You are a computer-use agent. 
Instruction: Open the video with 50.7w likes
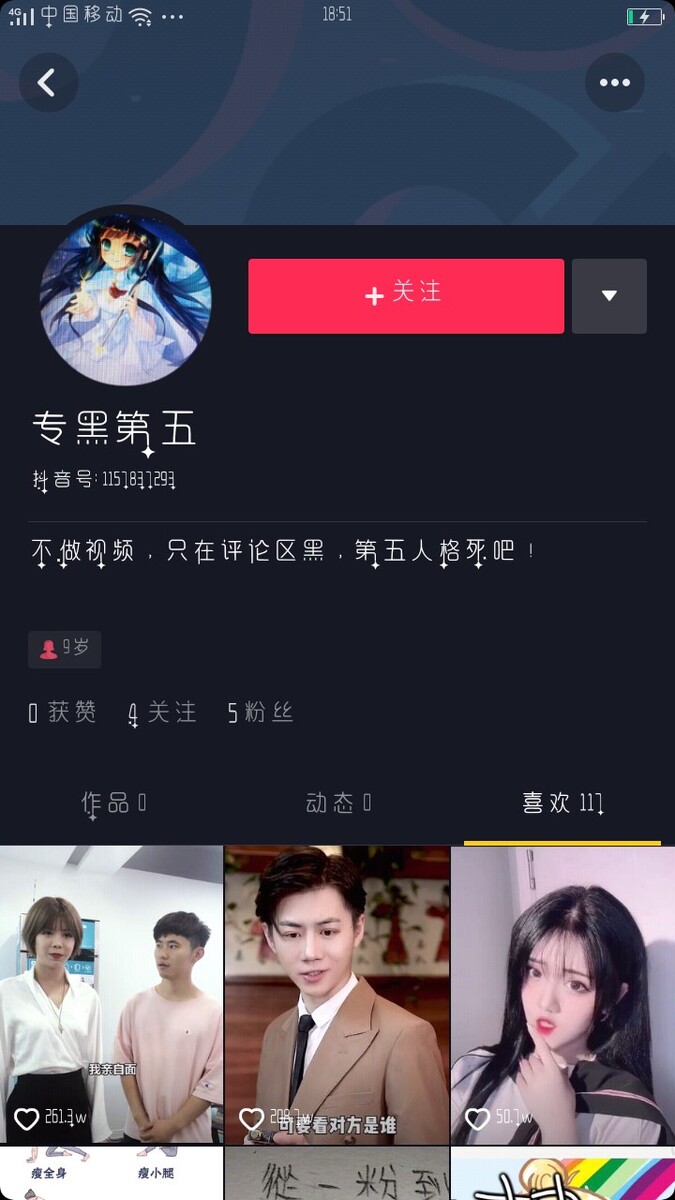click(x=562, y=995)
